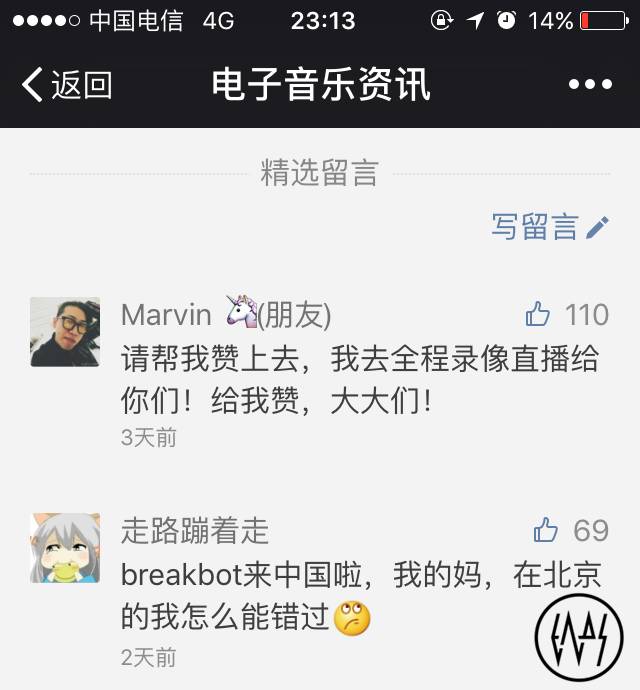Like Marvin's comment

tap(539, 315)
